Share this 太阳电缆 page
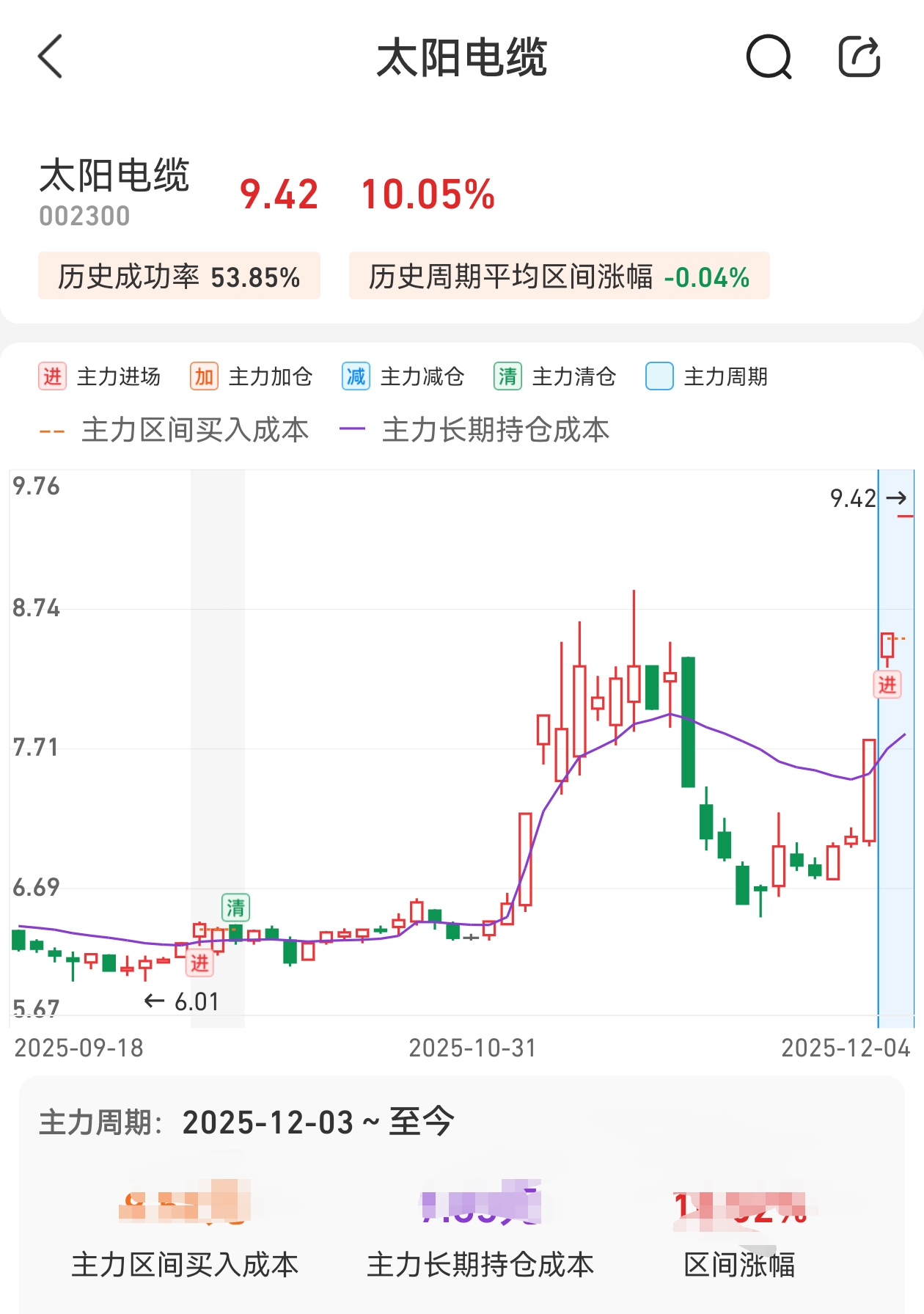This screenshot has height=1314, width=924. click(x=859, y=56)
